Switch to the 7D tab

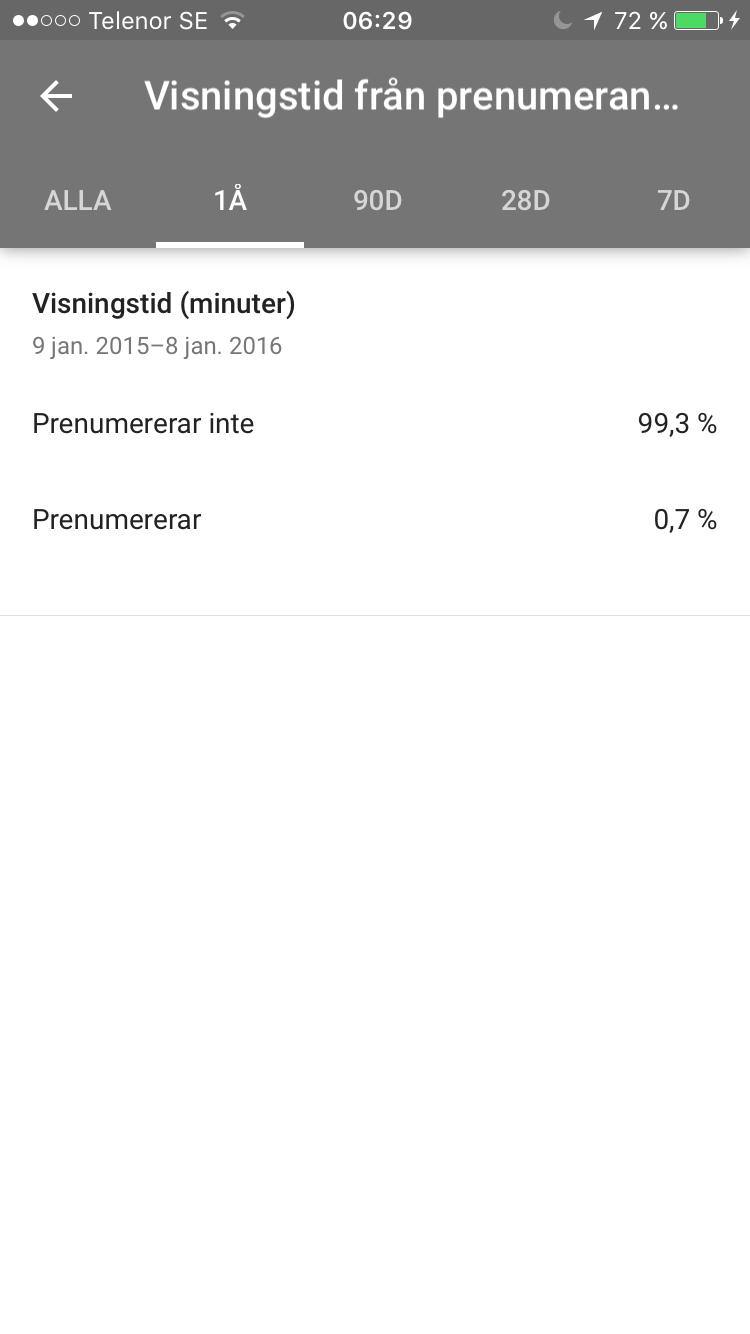[674, 200]
